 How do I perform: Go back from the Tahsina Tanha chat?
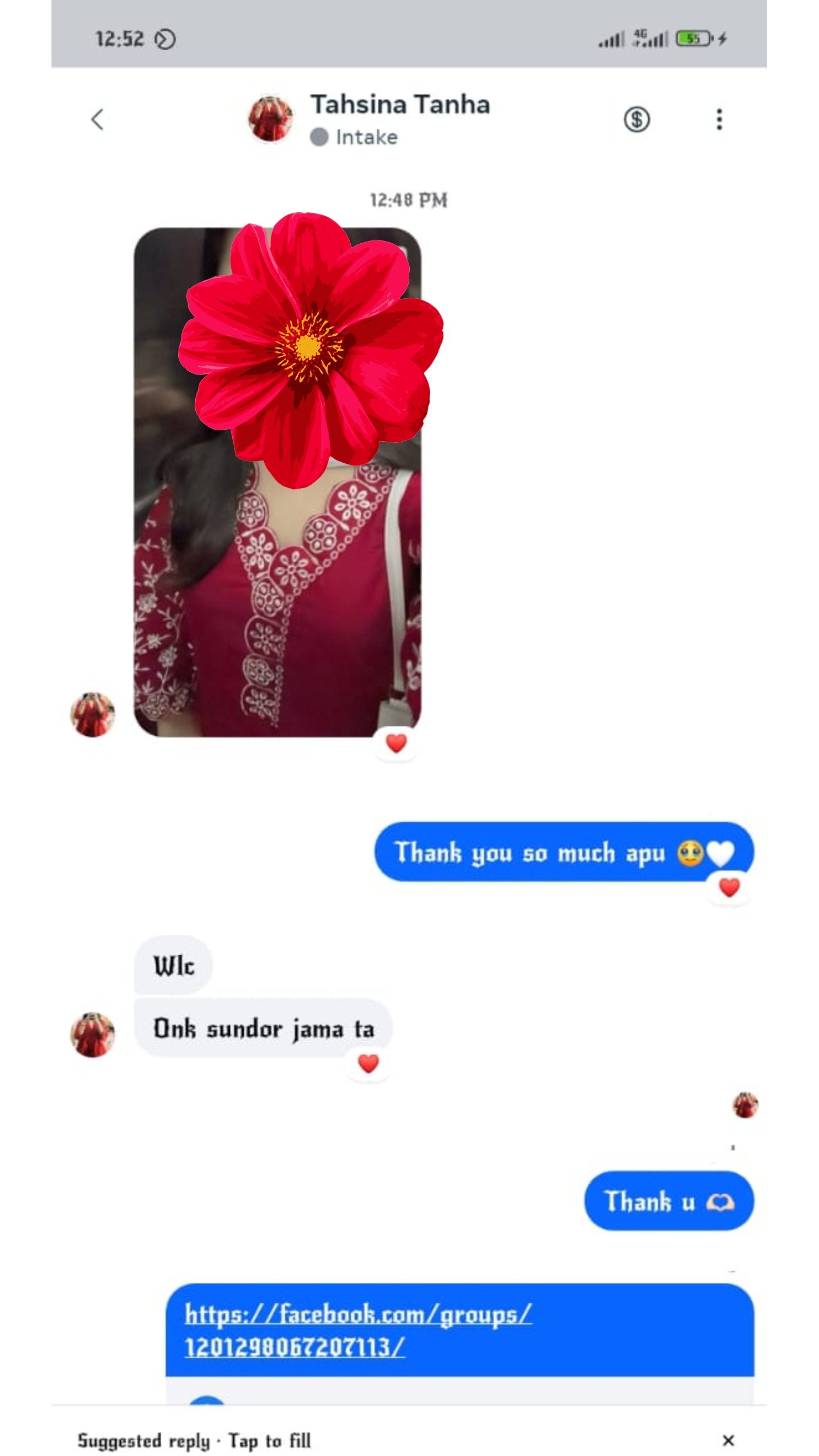tap(97, 119)
